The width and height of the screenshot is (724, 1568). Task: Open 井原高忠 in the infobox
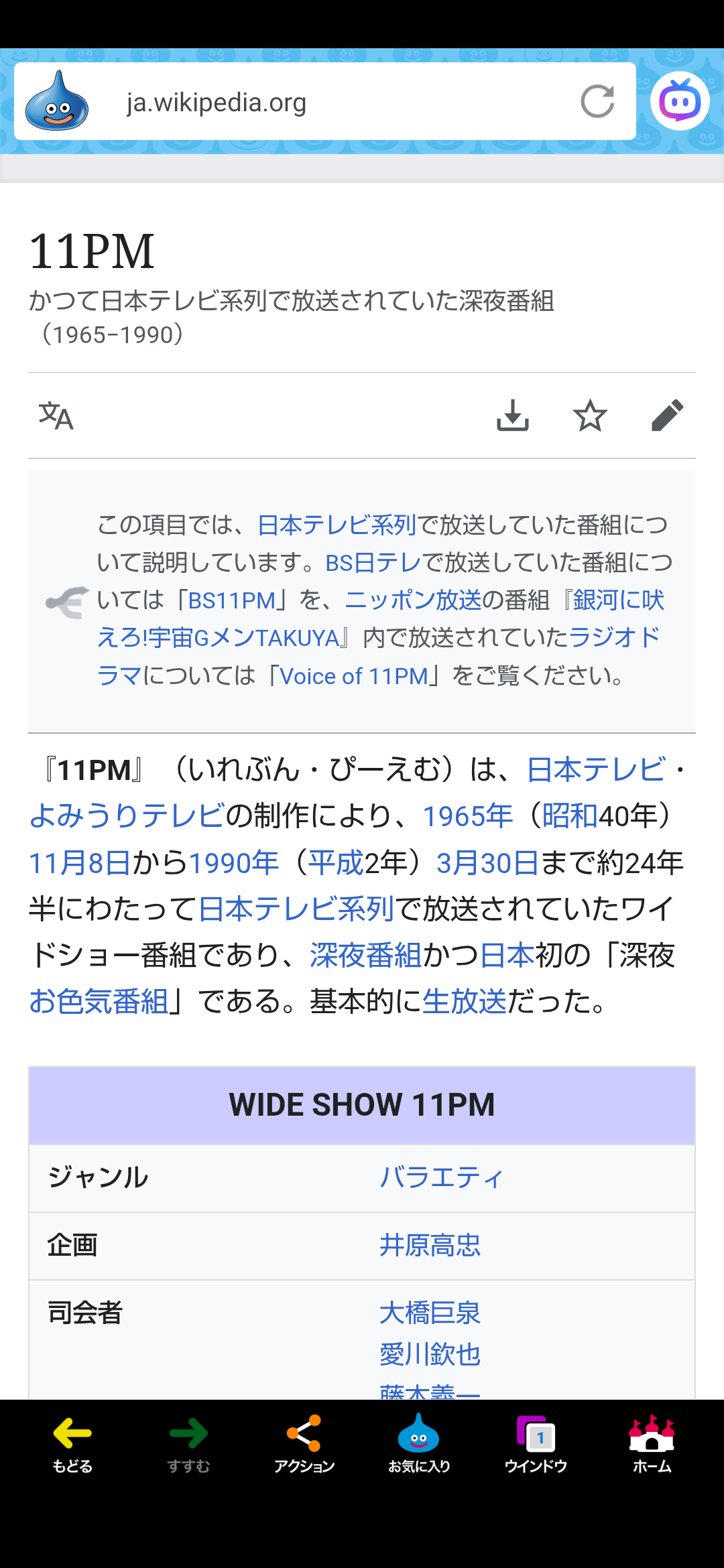point(430,1245)
